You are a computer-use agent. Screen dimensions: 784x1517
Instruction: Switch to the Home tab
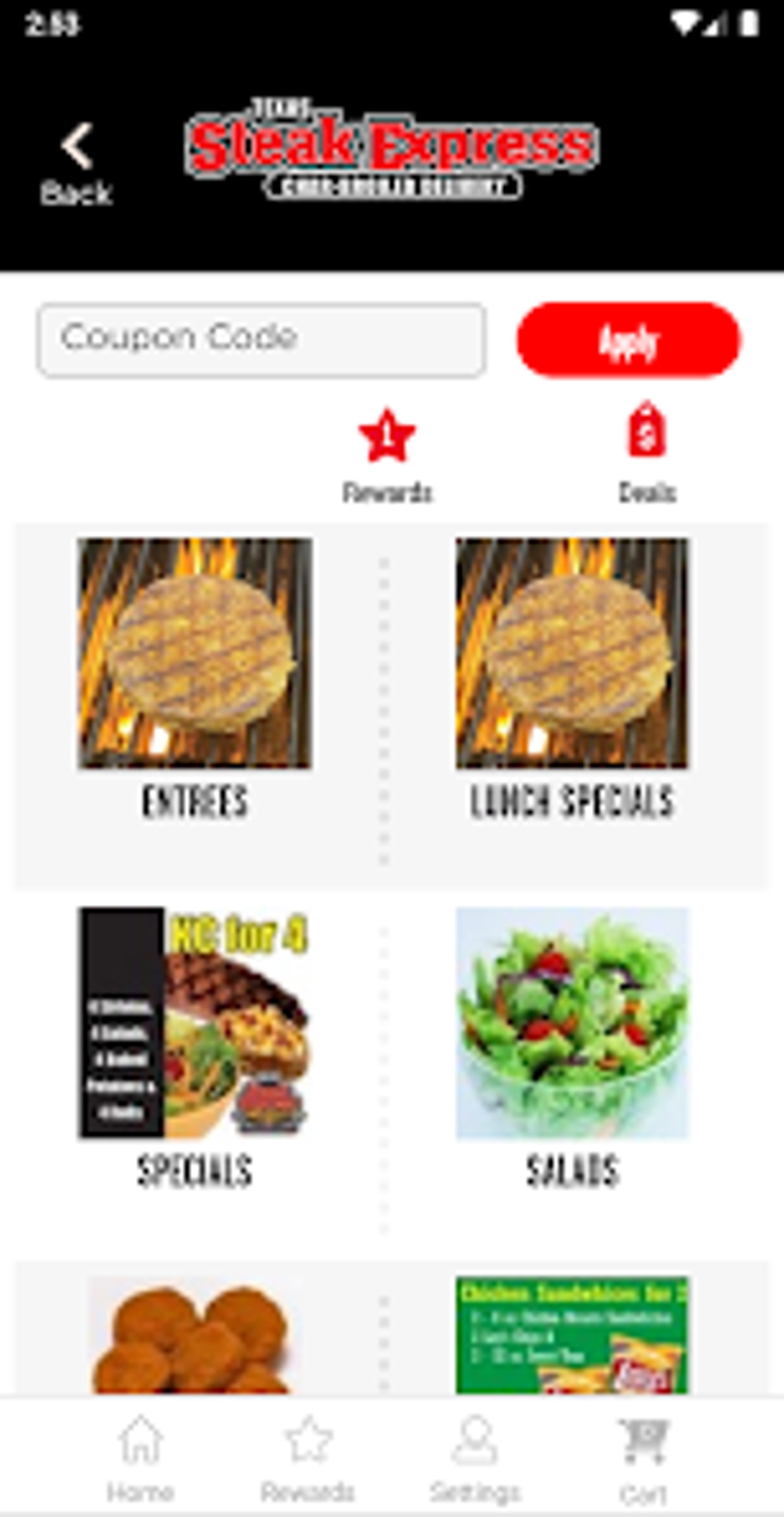[140, 1459]
